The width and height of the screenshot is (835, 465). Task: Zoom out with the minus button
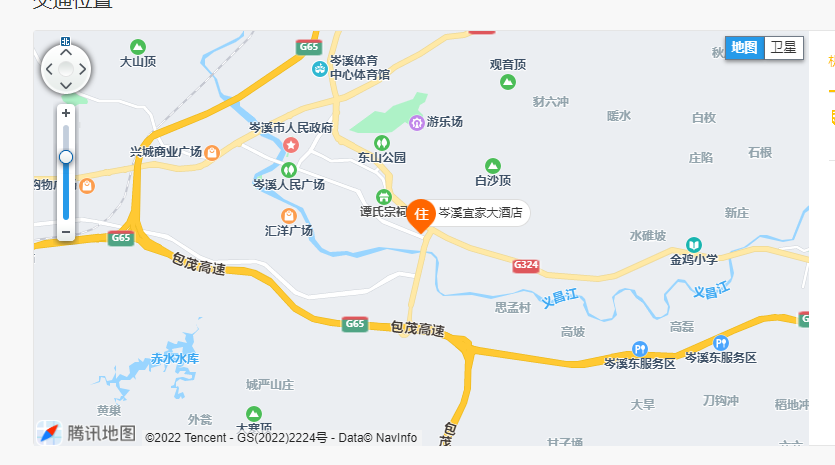[66, 232]
